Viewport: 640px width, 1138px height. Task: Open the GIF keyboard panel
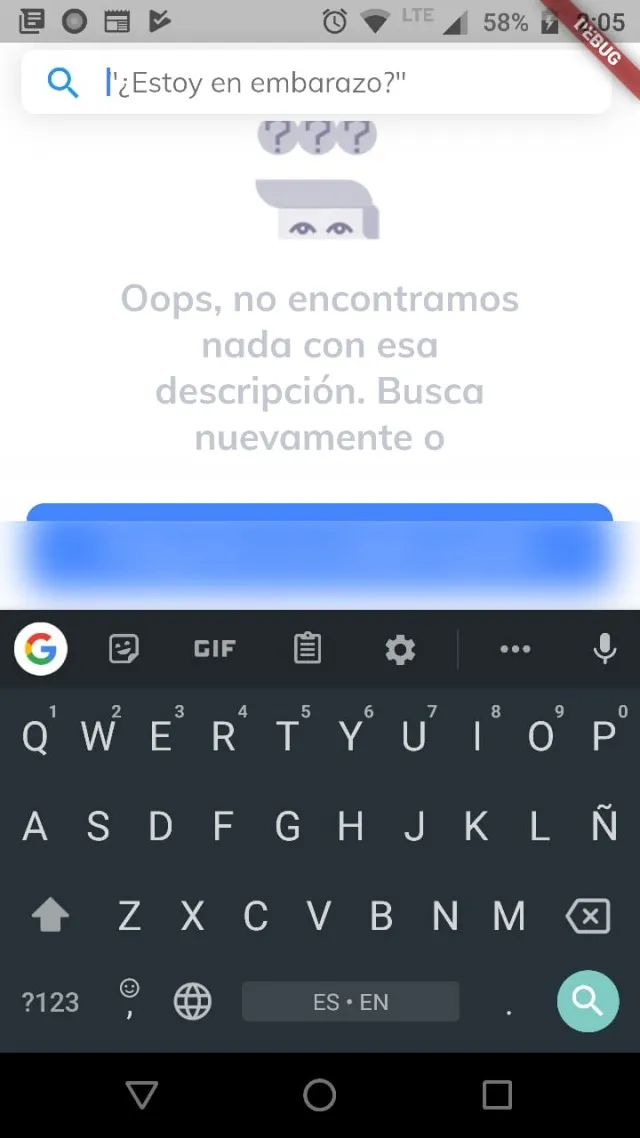tap(214, 649)
